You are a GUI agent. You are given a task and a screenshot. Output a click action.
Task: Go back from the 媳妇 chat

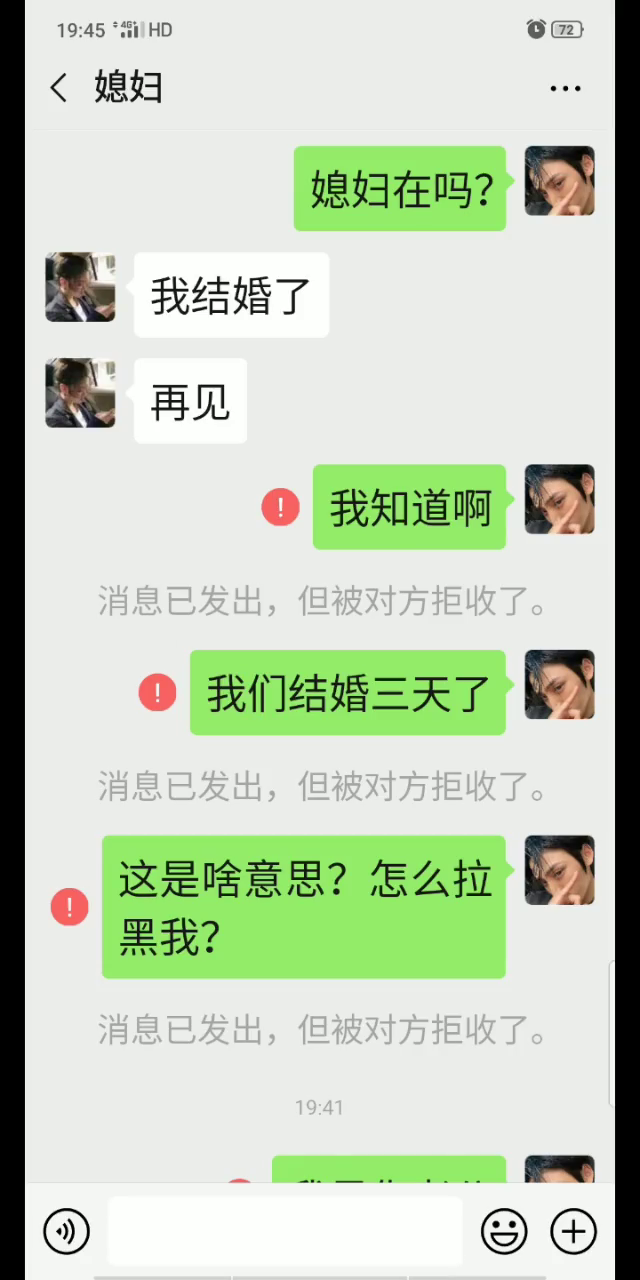tap(59, 88)
